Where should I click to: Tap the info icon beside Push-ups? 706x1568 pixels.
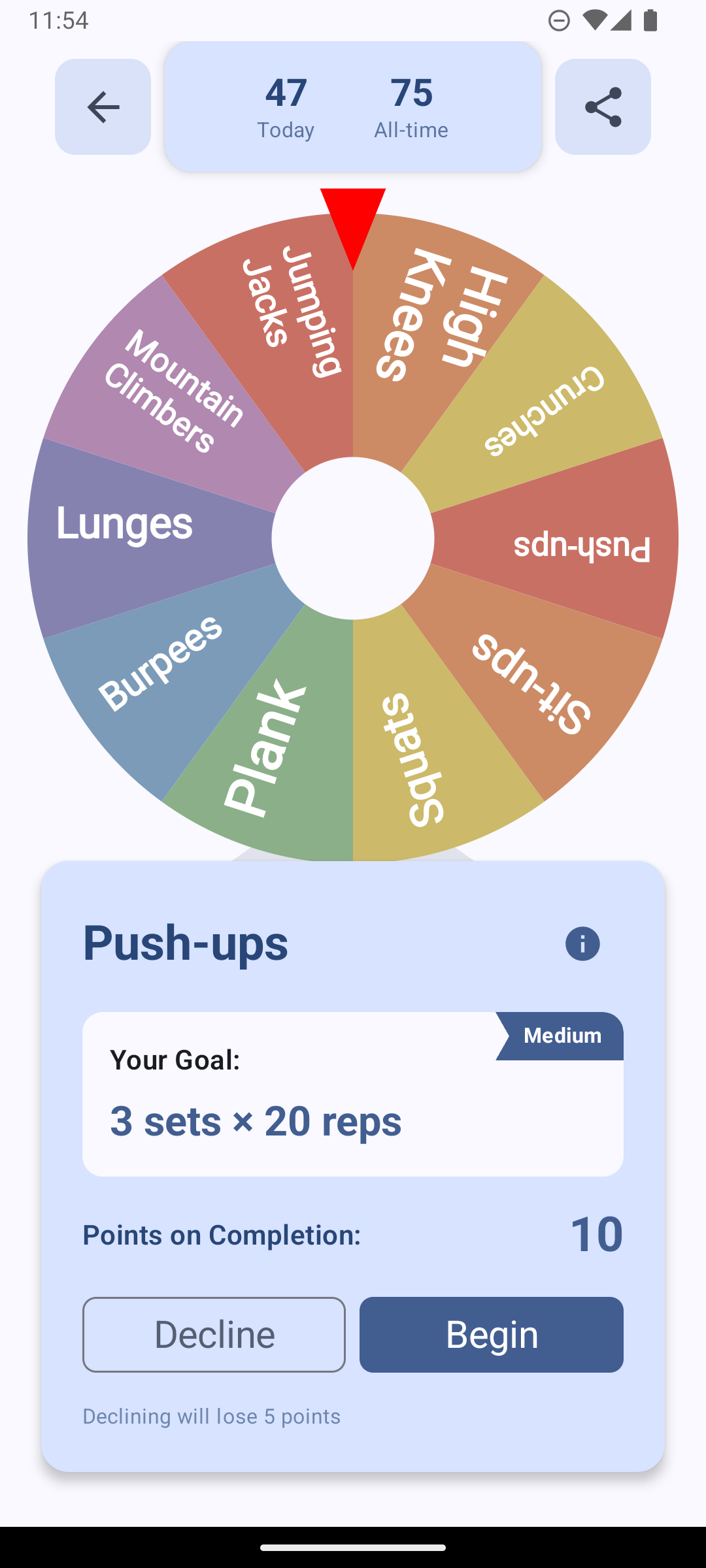pyautogui.click(x=581, y=943)
